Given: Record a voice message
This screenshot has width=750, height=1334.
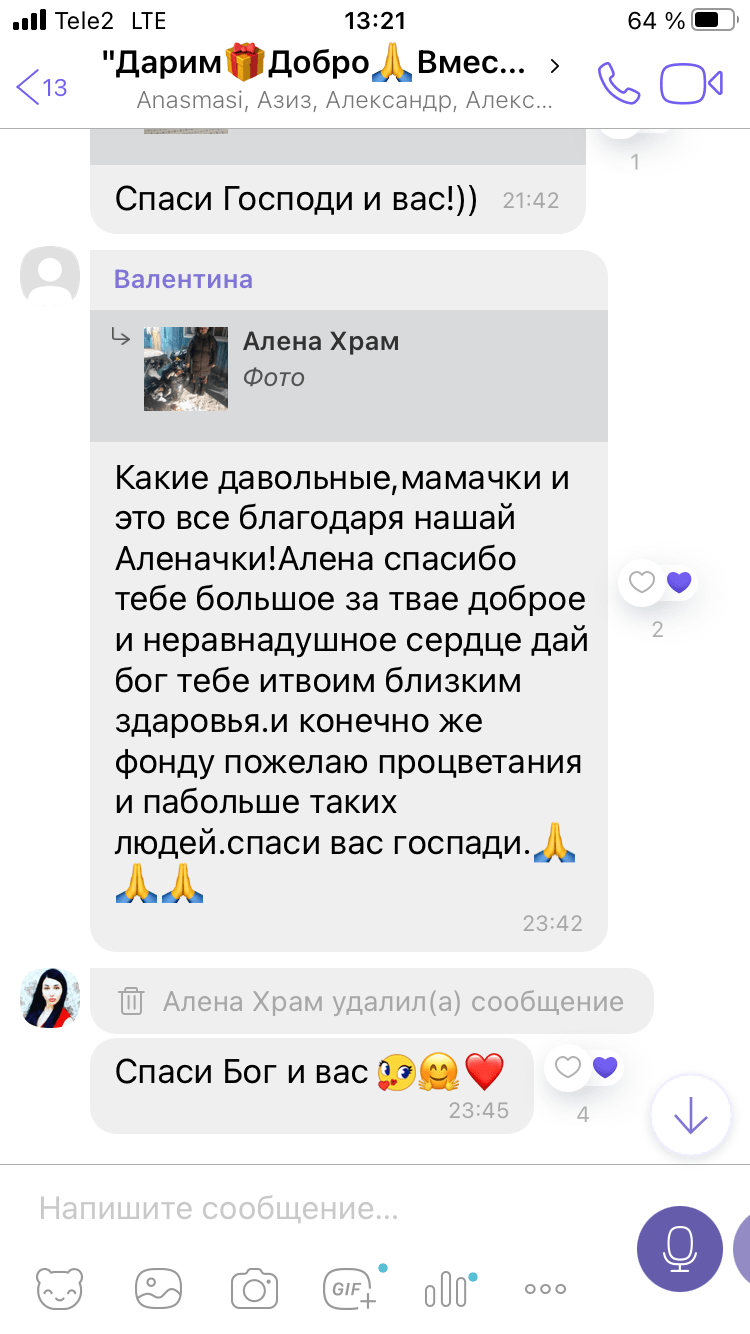Looking at the screenshot, I should [x=680, y=1248].
